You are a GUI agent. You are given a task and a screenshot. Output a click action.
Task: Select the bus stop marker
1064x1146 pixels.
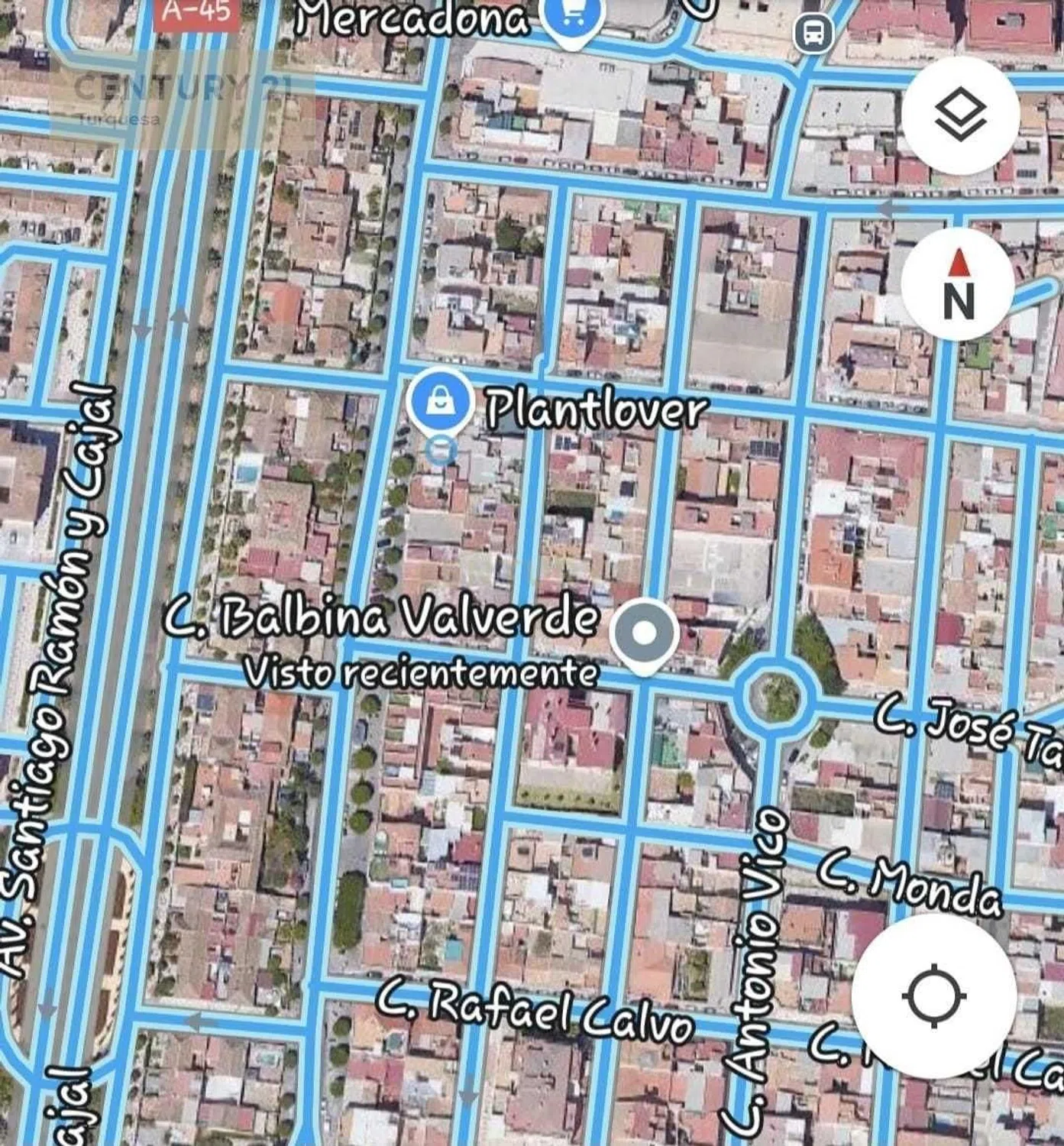pos(813,33)
